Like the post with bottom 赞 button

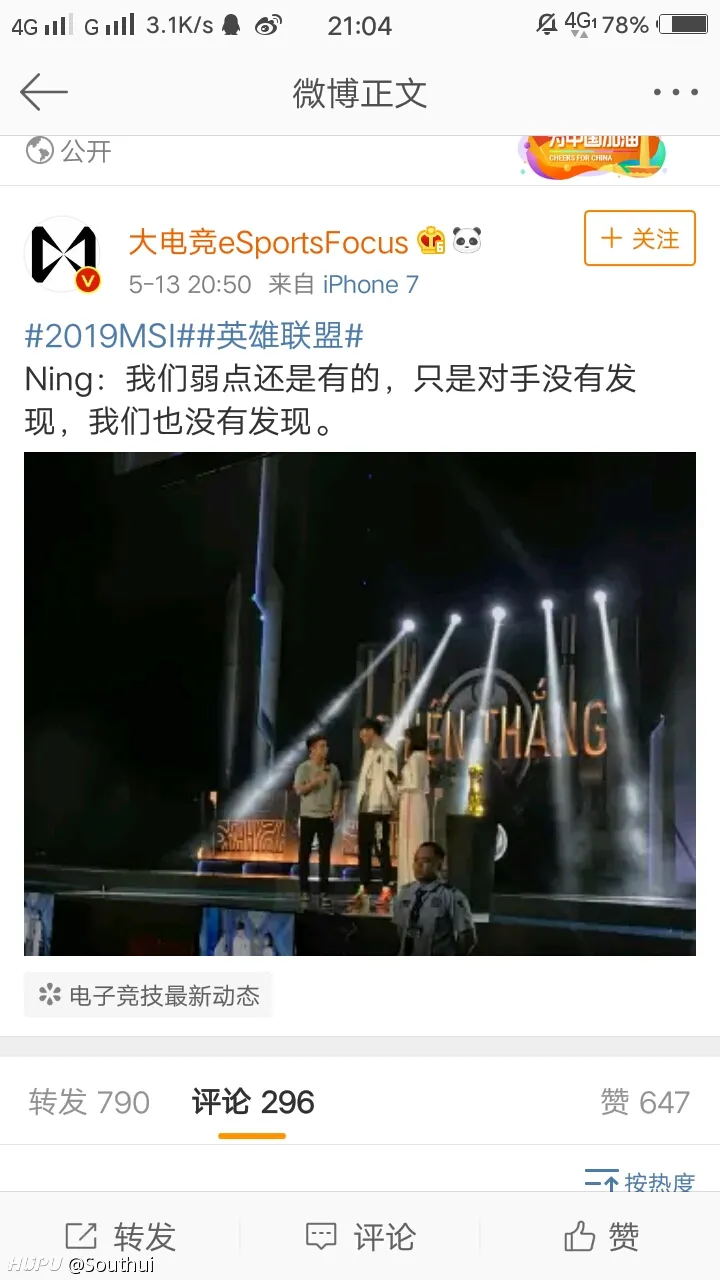(600, 1237)
